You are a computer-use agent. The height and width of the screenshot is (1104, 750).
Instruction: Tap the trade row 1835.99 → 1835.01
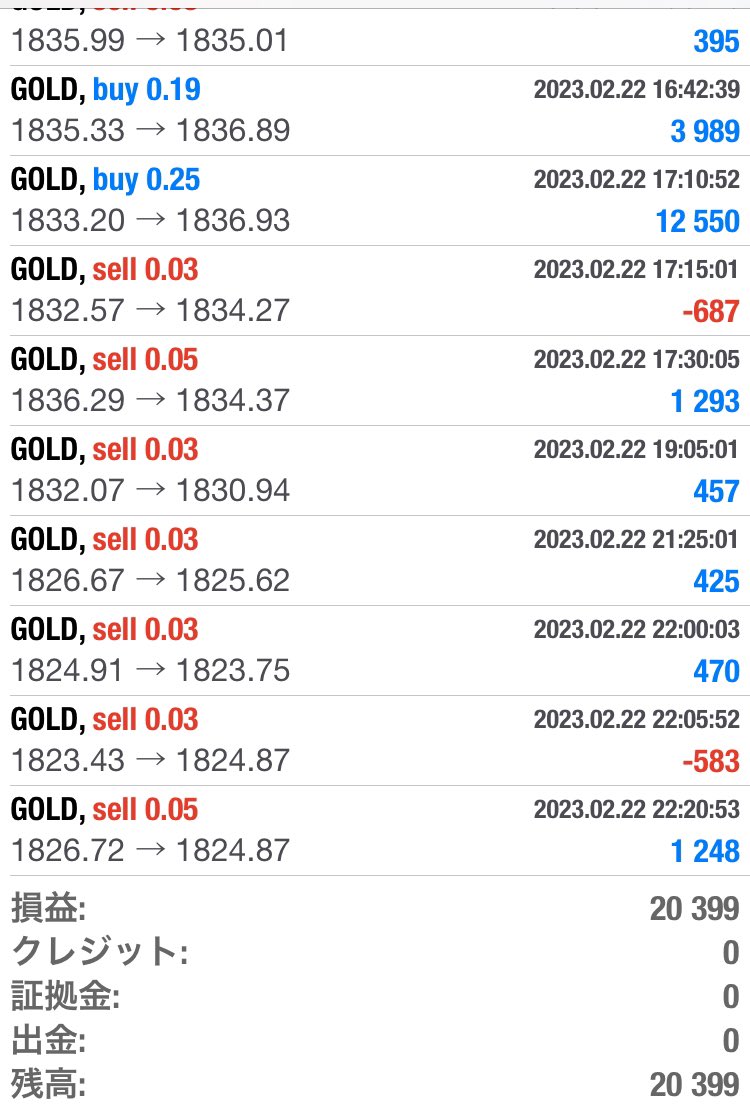point(375,38)
